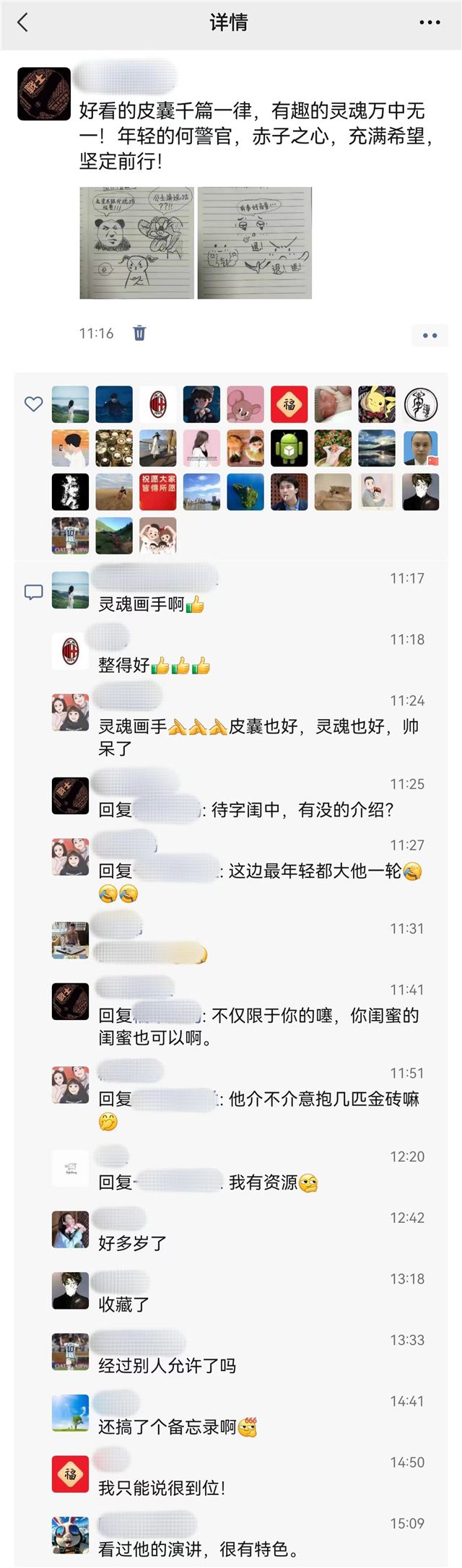The height and width of the screenshot is (1568, 462).
Task: Go back from the 详情 page
Action: (22, 23)
